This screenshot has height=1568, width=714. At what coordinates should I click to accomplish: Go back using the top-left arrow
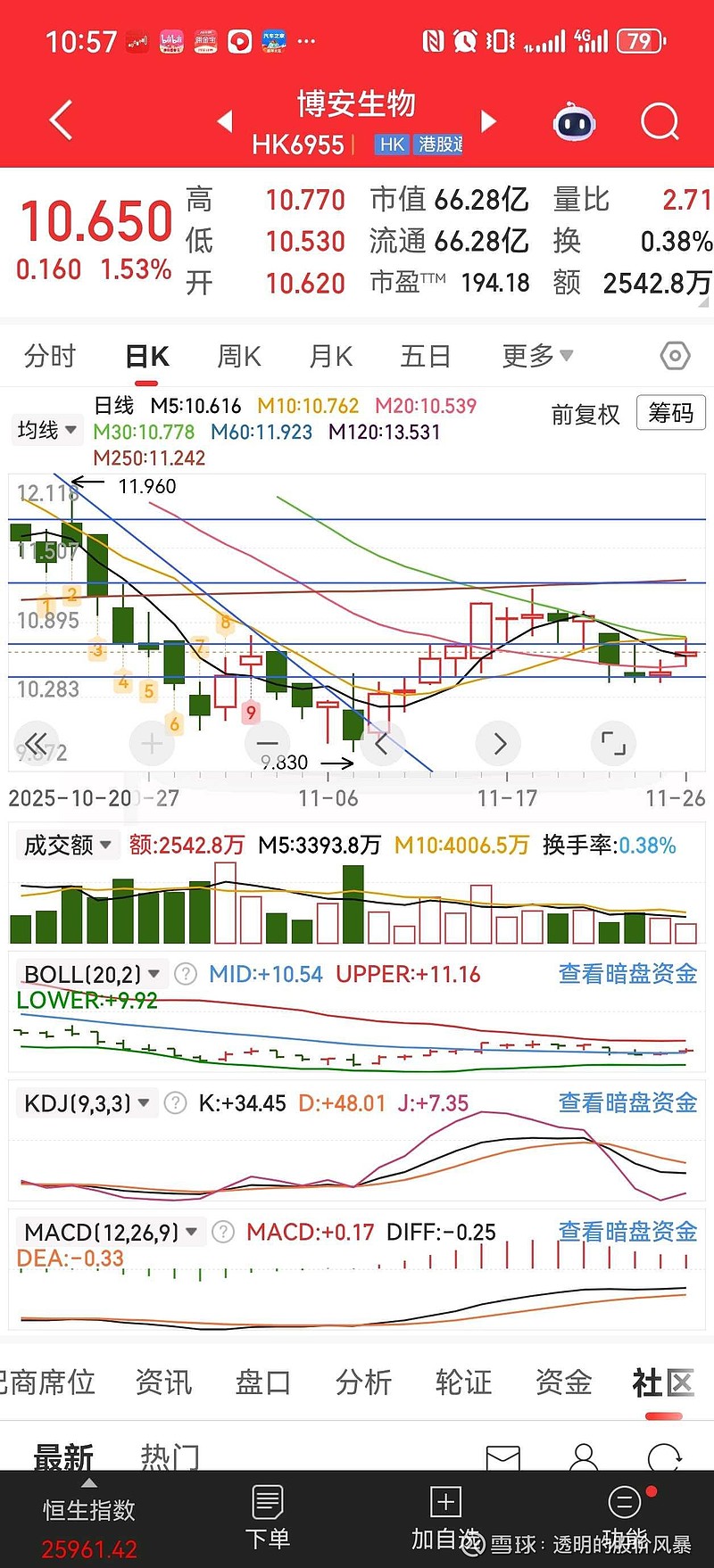[x=61, y=120]
